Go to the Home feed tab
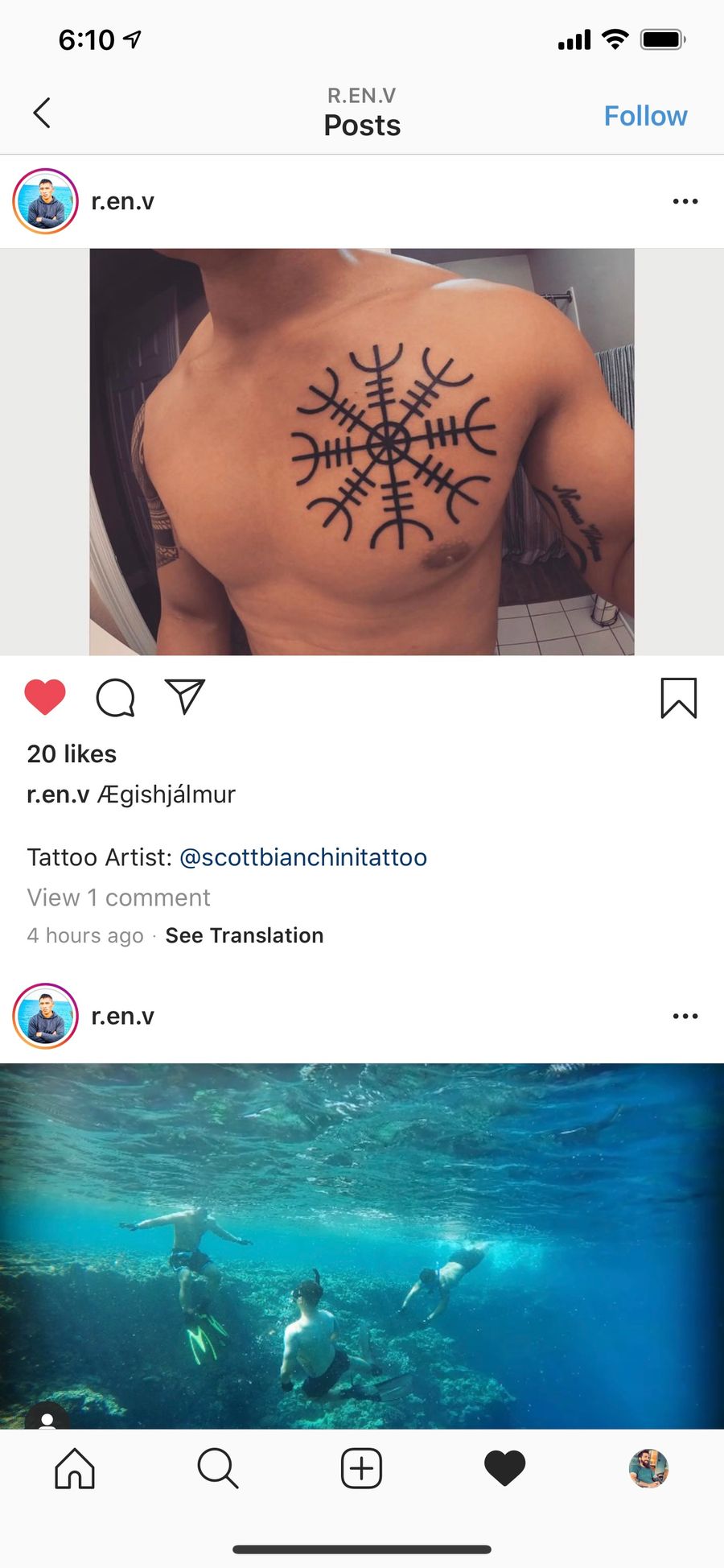This screenshot has height=1568, width=724. pyautogui.click(x=75, y=1468)
